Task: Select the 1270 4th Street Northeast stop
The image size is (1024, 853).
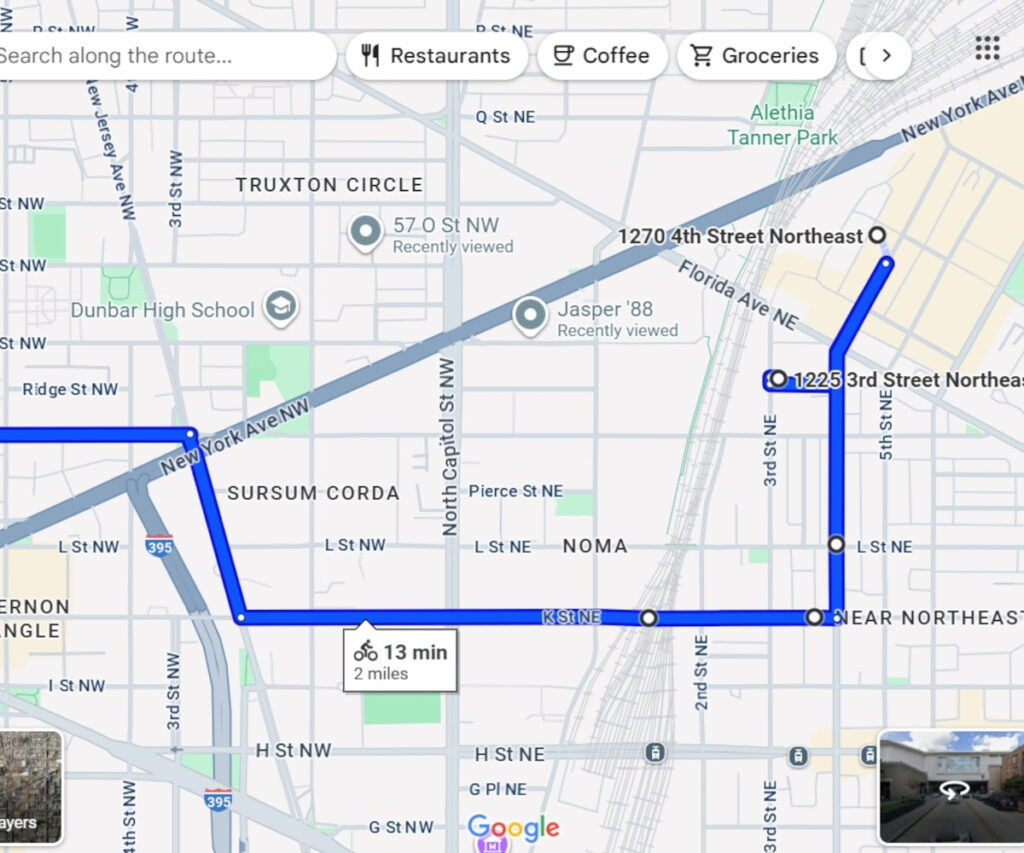Action: [x=877, y=235]
